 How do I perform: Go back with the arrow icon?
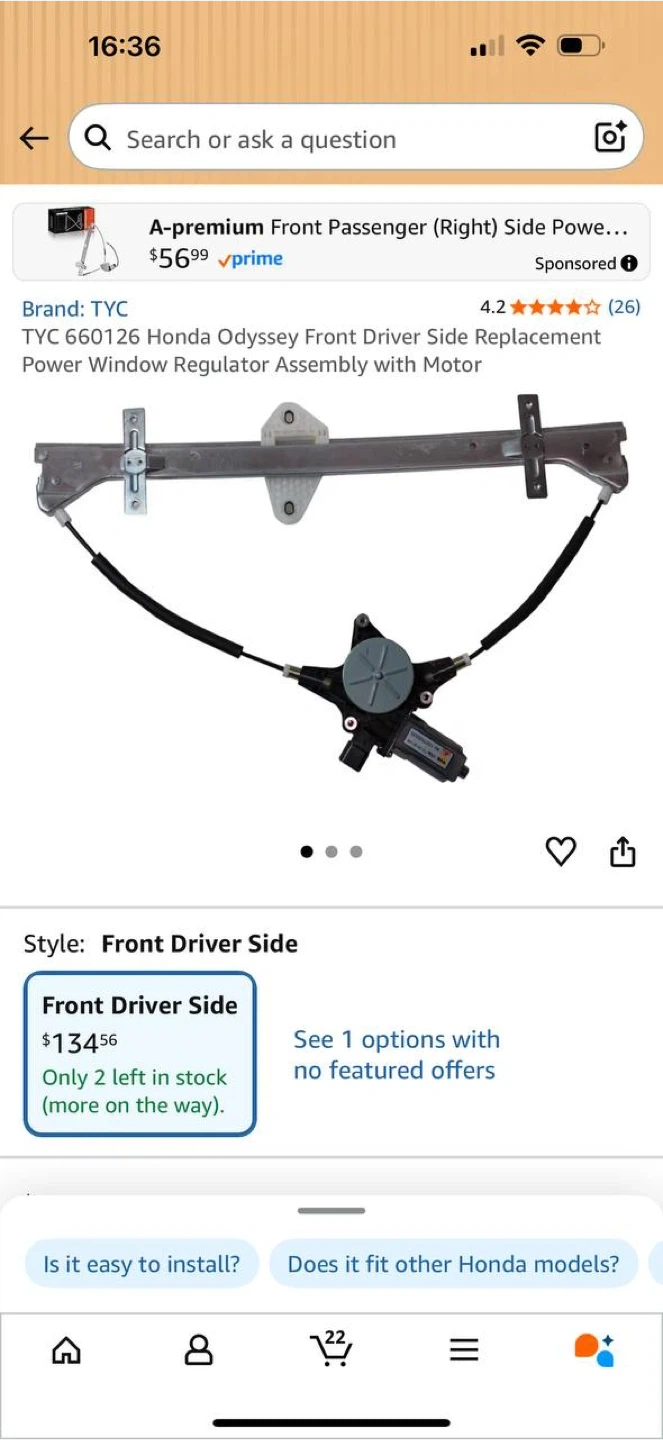[x=34, y=138]
